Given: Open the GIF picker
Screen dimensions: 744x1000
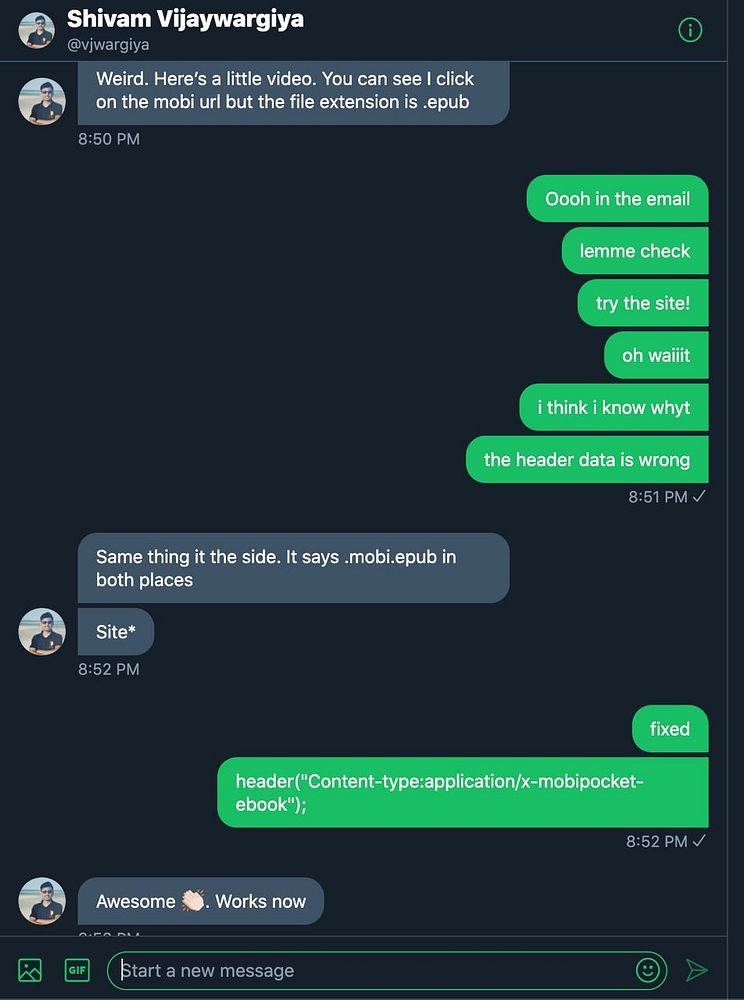Looking at the screenshot, I should tap(77, 970).
